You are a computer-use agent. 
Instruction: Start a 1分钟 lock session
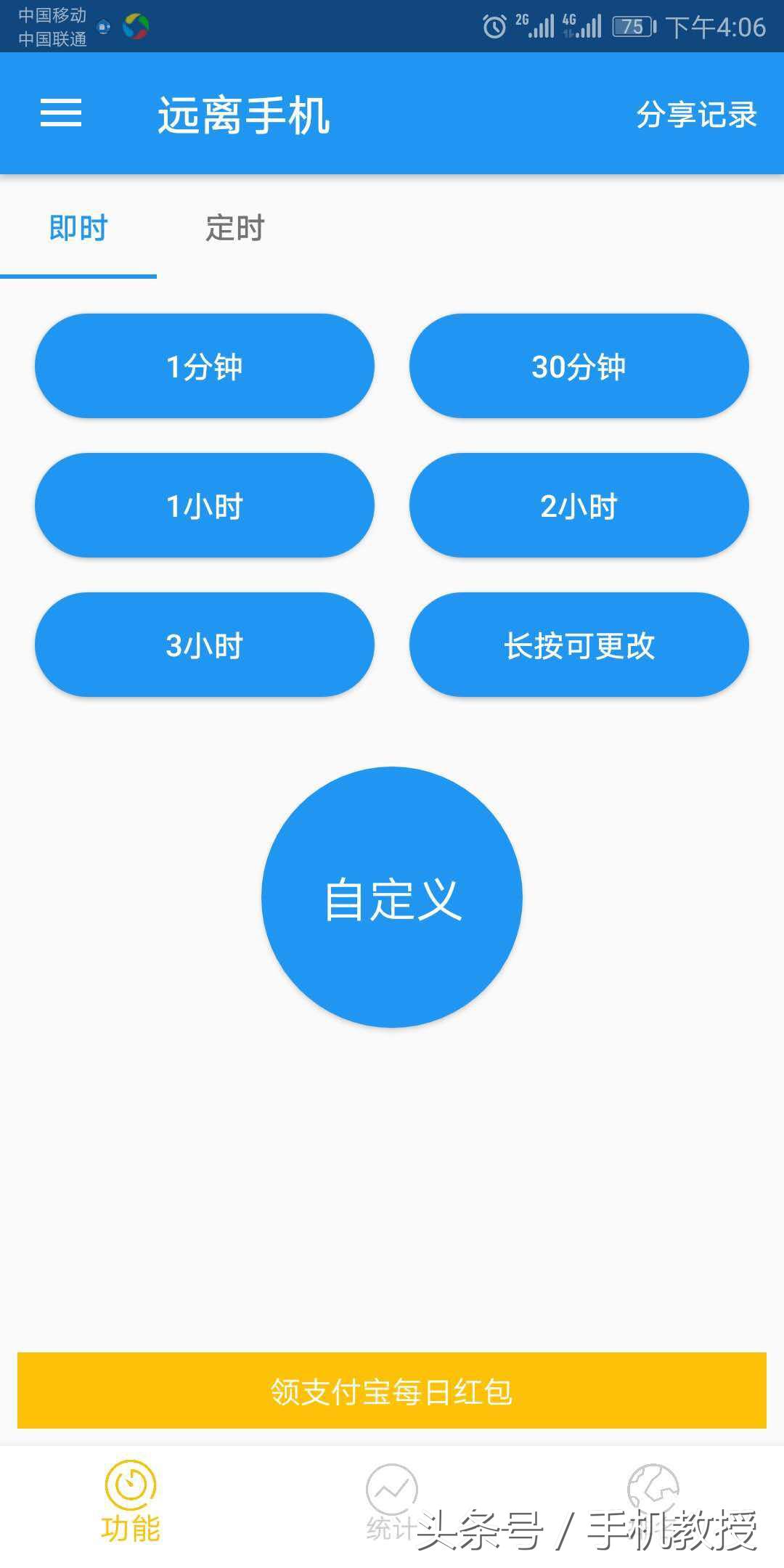pos(204,367)
